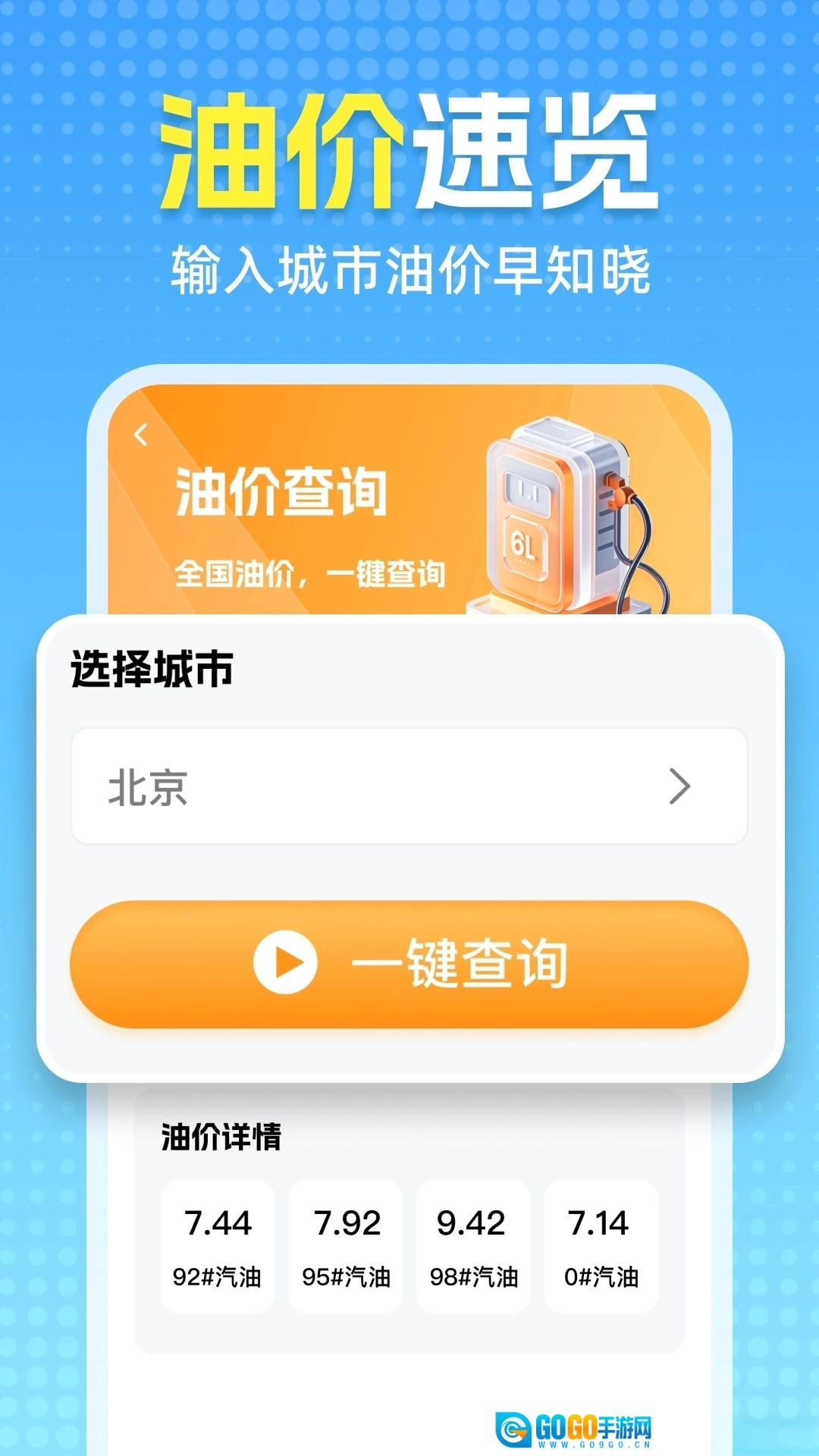Open the city dropdown to change from Beijing
The image size is (819, 1456).
[409, 786]
